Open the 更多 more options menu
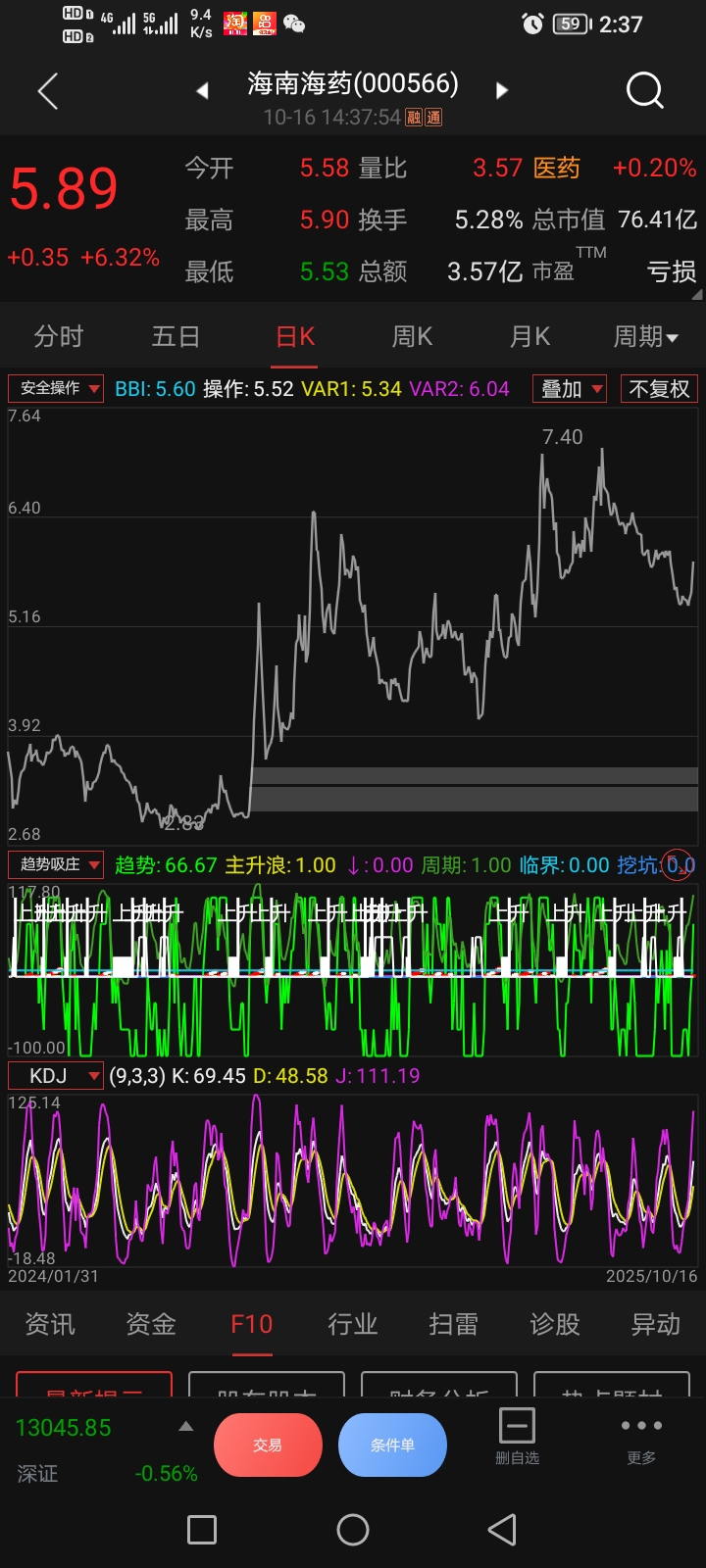Viewport: 706px width, 1568px height. [x=641, y=1437]
